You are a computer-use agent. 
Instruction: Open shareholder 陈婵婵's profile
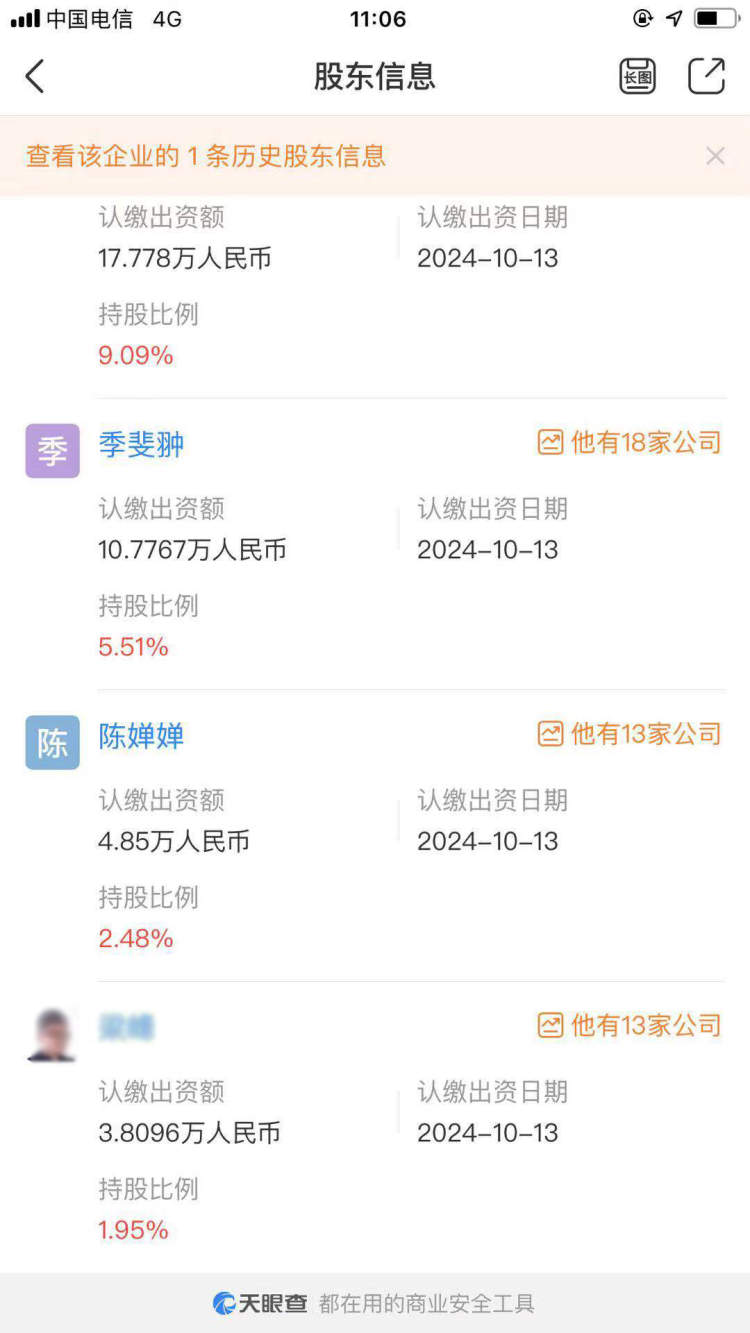coord(141,736)
